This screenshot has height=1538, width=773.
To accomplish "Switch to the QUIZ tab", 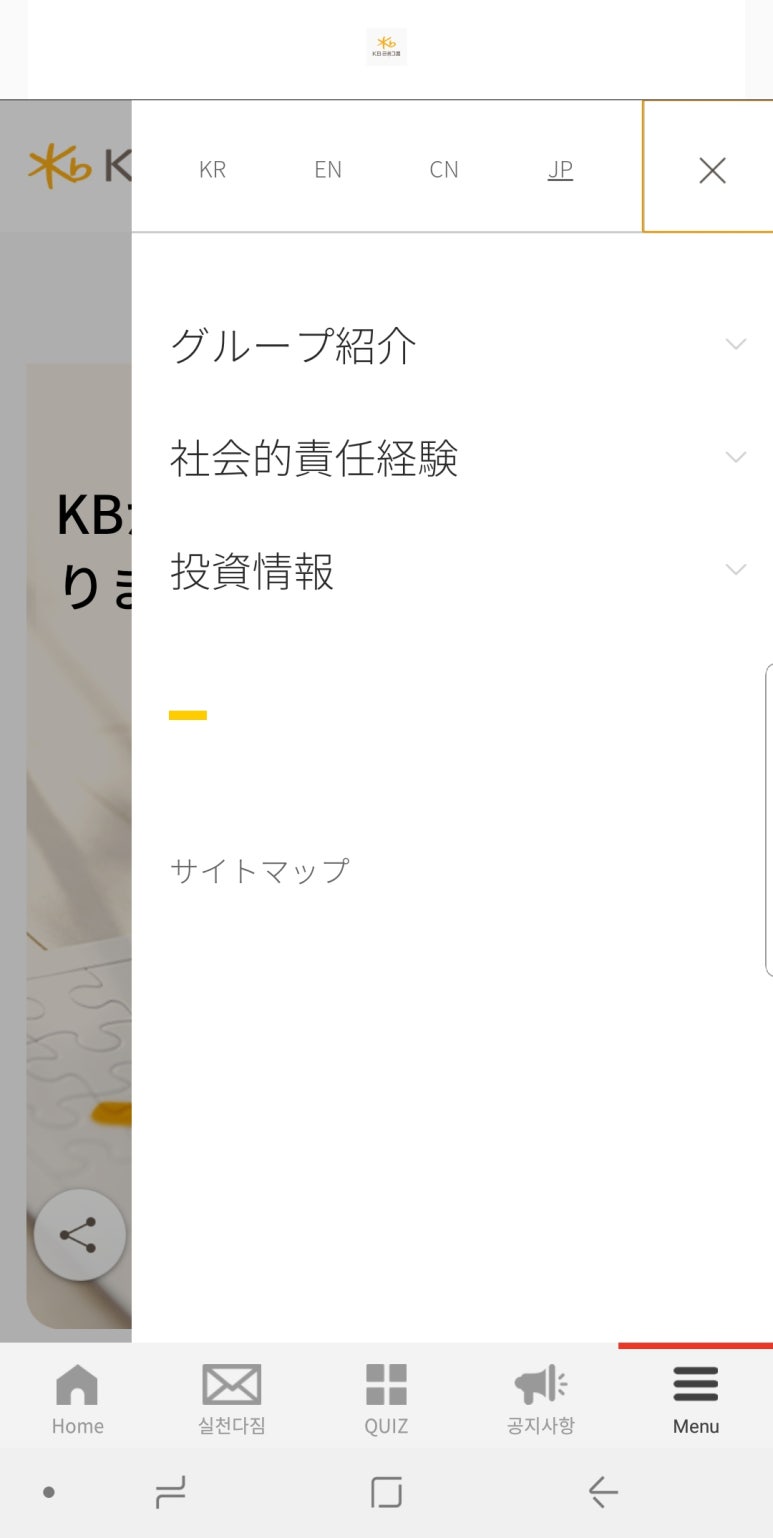I will click(x=386, y=1398).
